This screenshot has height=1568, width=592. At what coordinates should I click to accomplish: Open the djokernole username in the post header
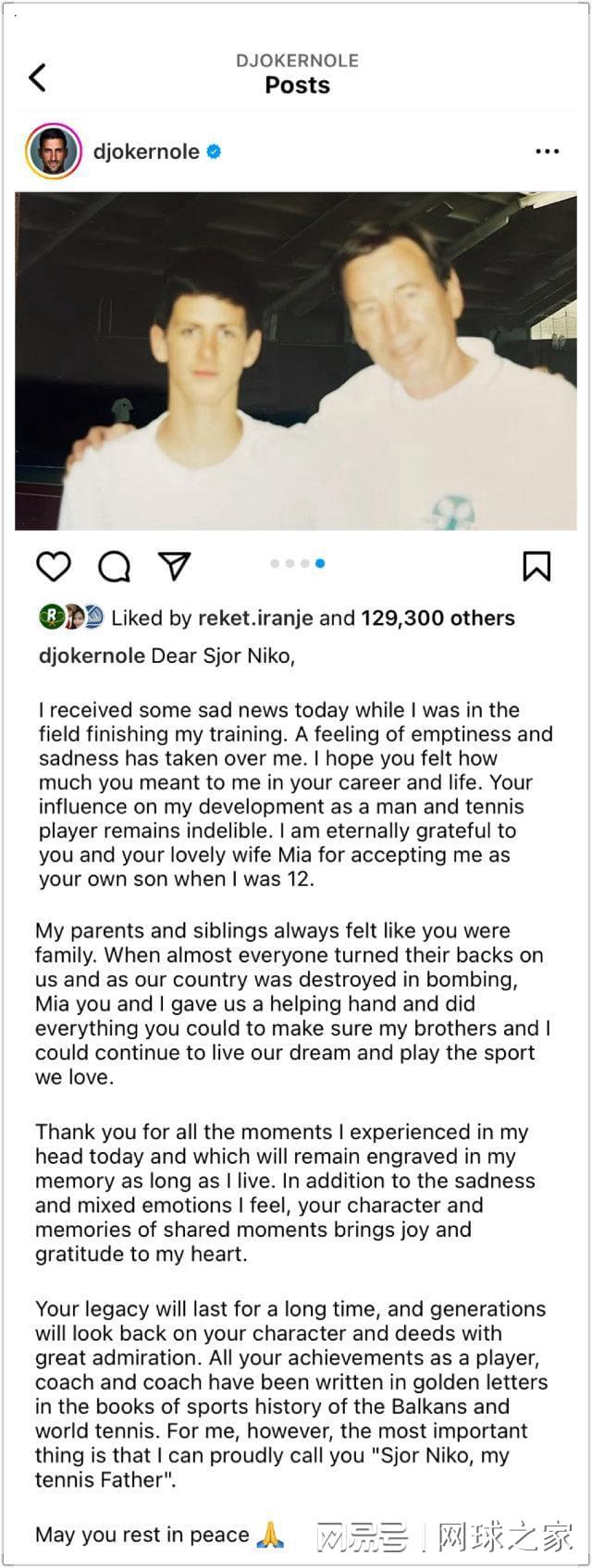[x=146, y=152]
